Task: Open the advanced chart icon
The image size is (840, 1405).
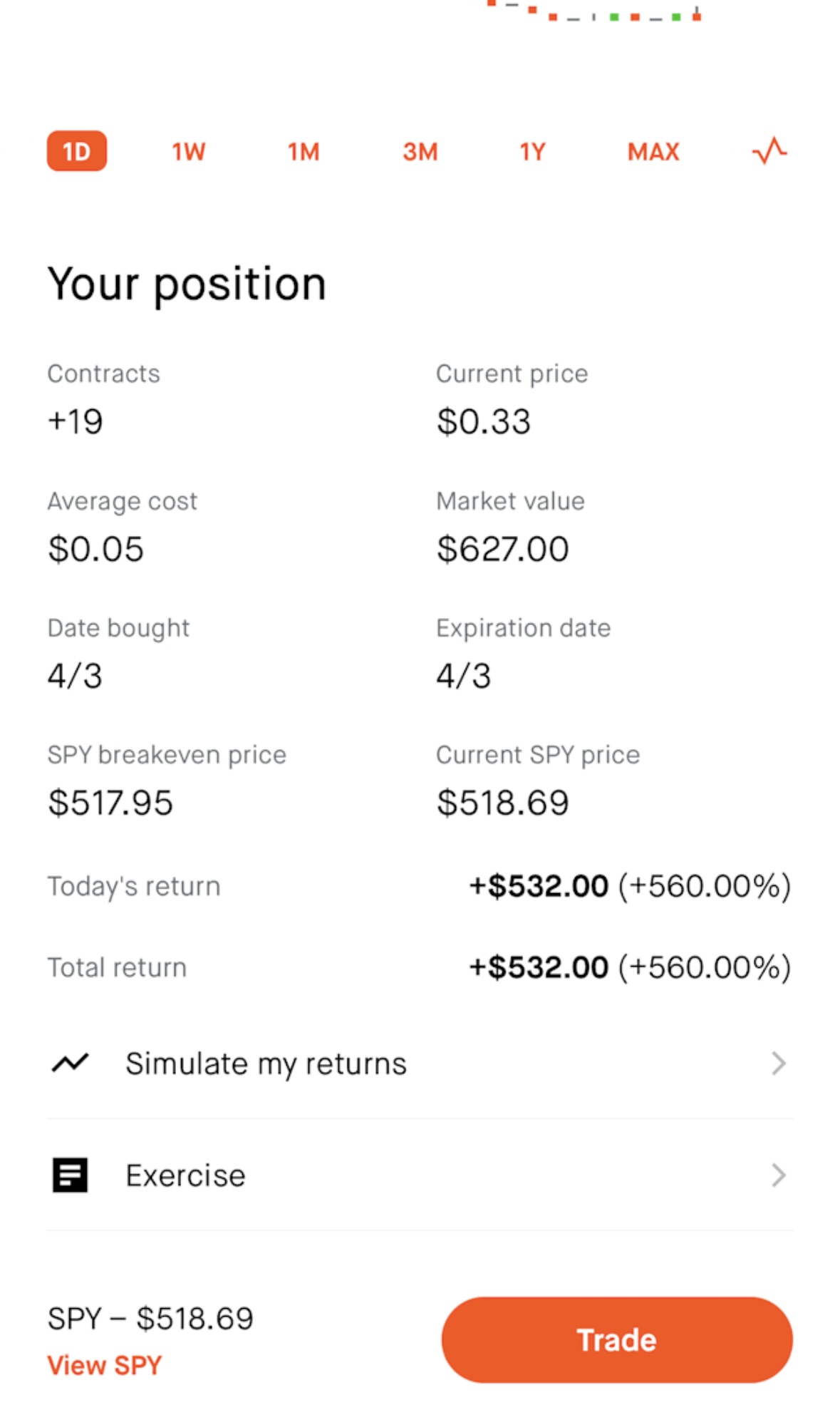Action: pos(769,151)
